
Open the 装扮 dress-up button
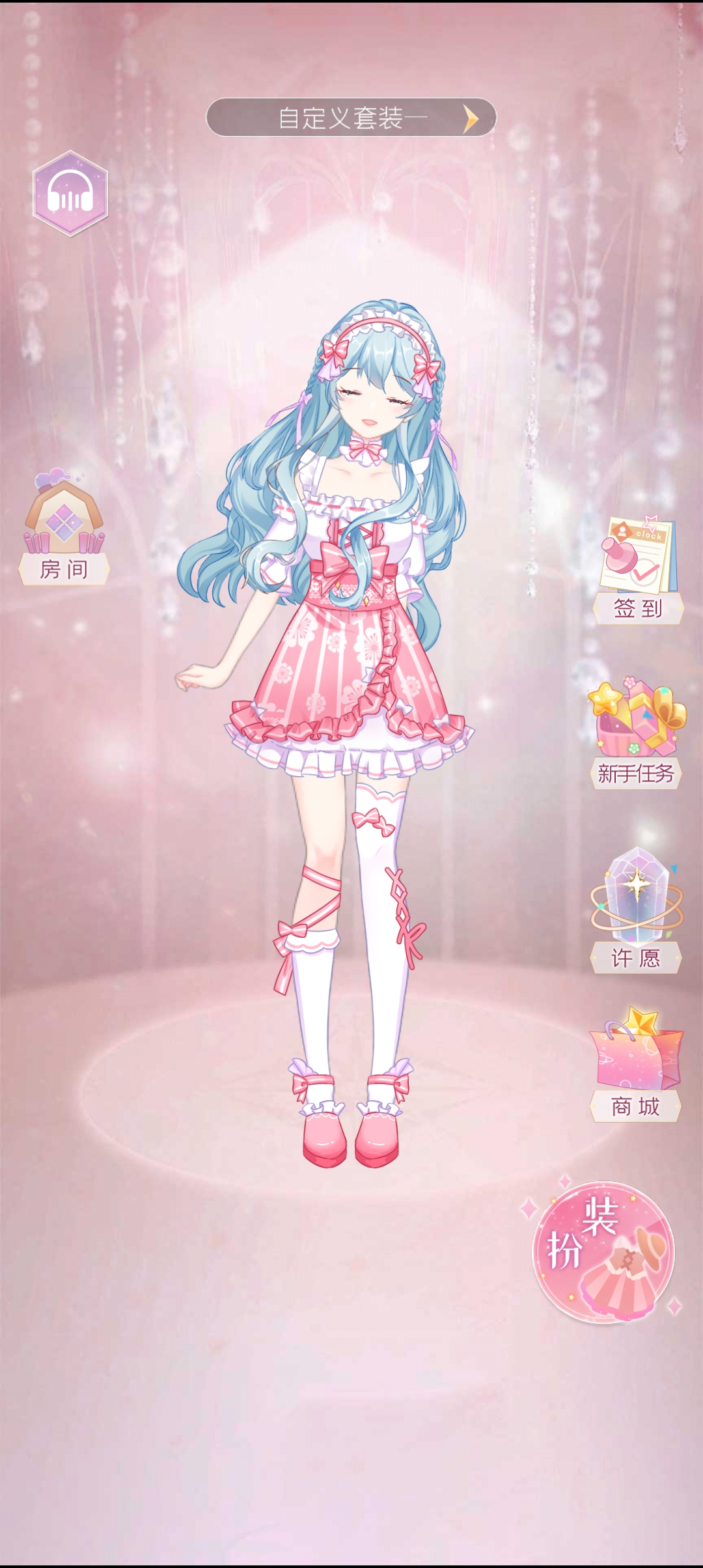603,1252
